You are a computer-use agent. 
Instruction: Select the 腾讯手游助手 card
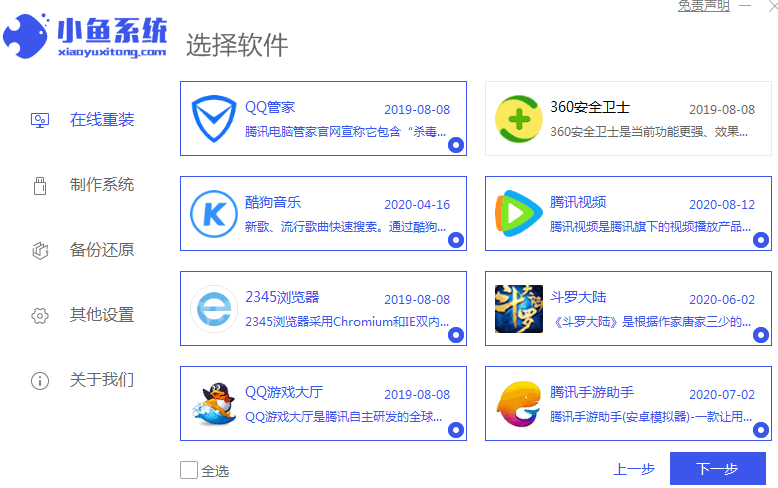[x=628, y=403]
